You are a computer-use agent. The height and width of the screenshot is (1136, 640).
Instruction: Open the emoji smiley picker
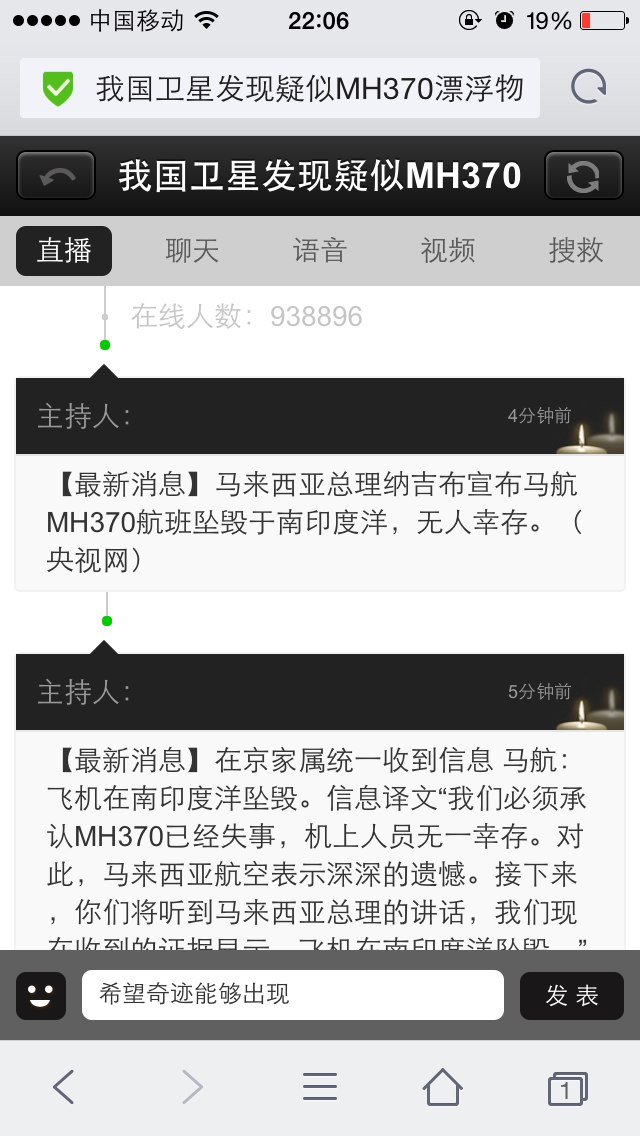[x=41, y=995]
